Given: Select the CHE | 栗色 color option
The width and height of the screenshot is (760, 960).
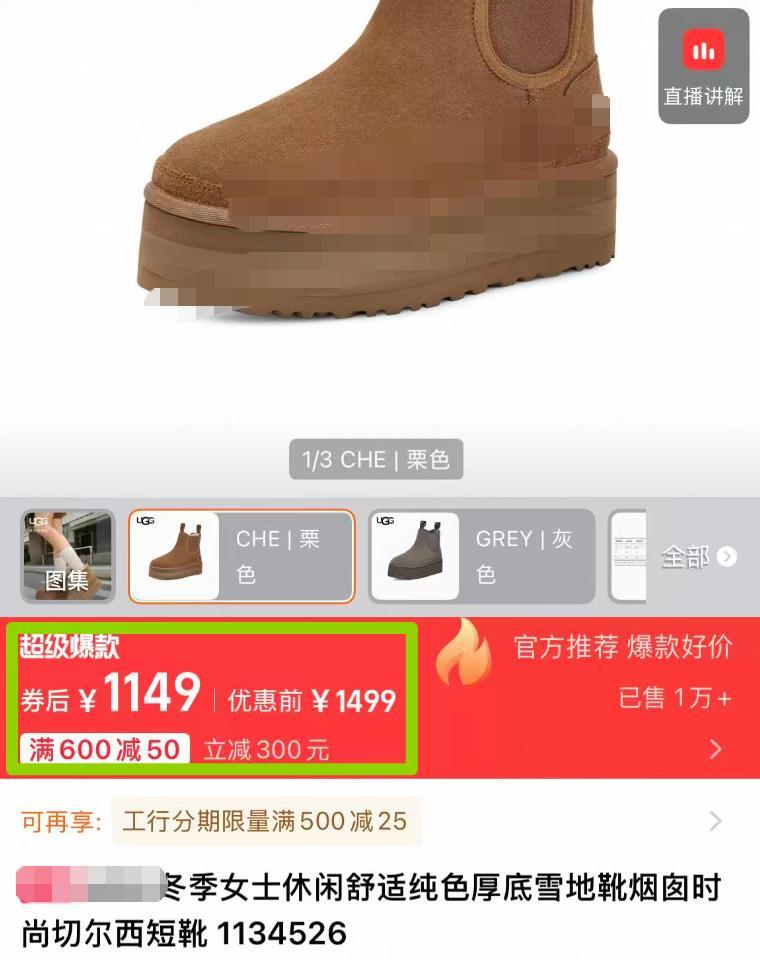Looking at the screenshot, I should tap(241, 556).
